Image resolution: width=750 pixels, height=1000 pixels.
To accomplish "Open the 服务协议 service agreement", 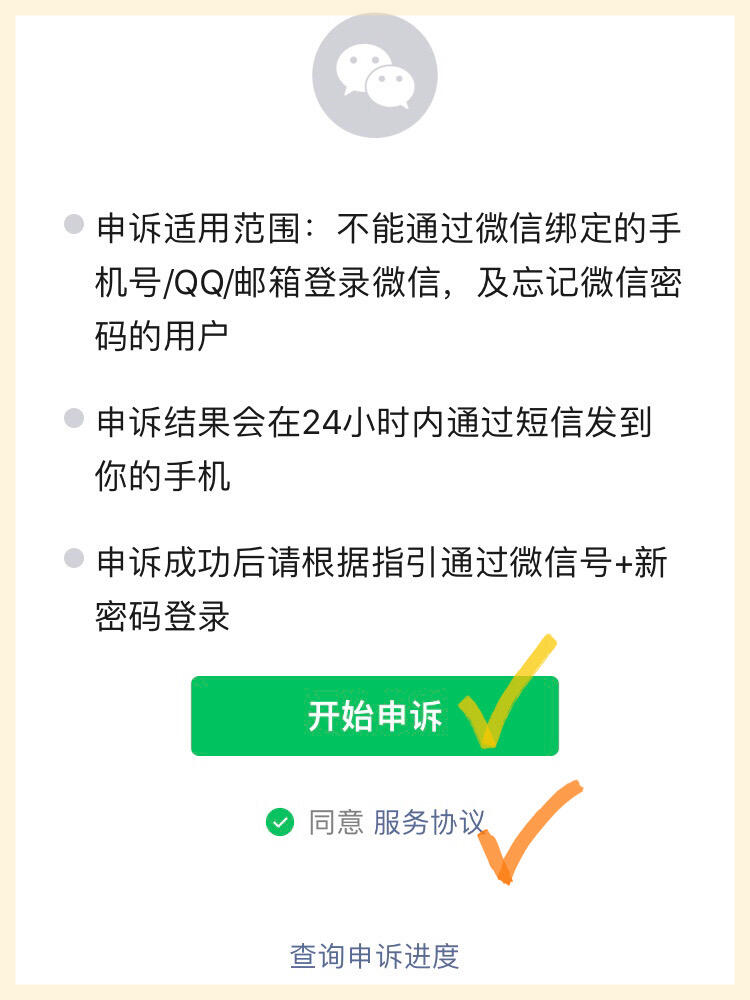I will pos(430,822).
